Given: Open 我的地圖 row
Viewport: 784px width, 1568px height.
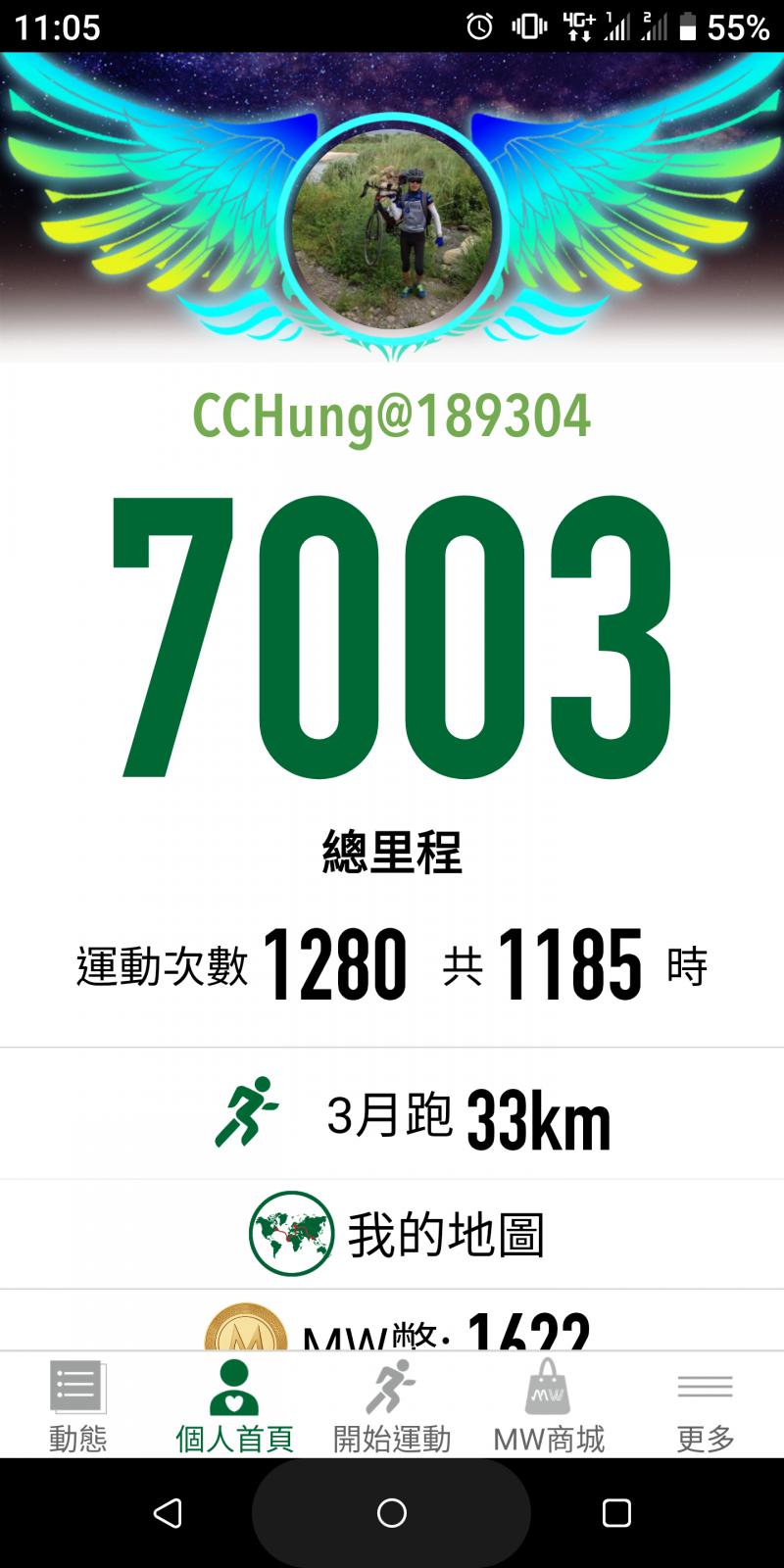Looking at the screenshot, I should [392, 1234].
